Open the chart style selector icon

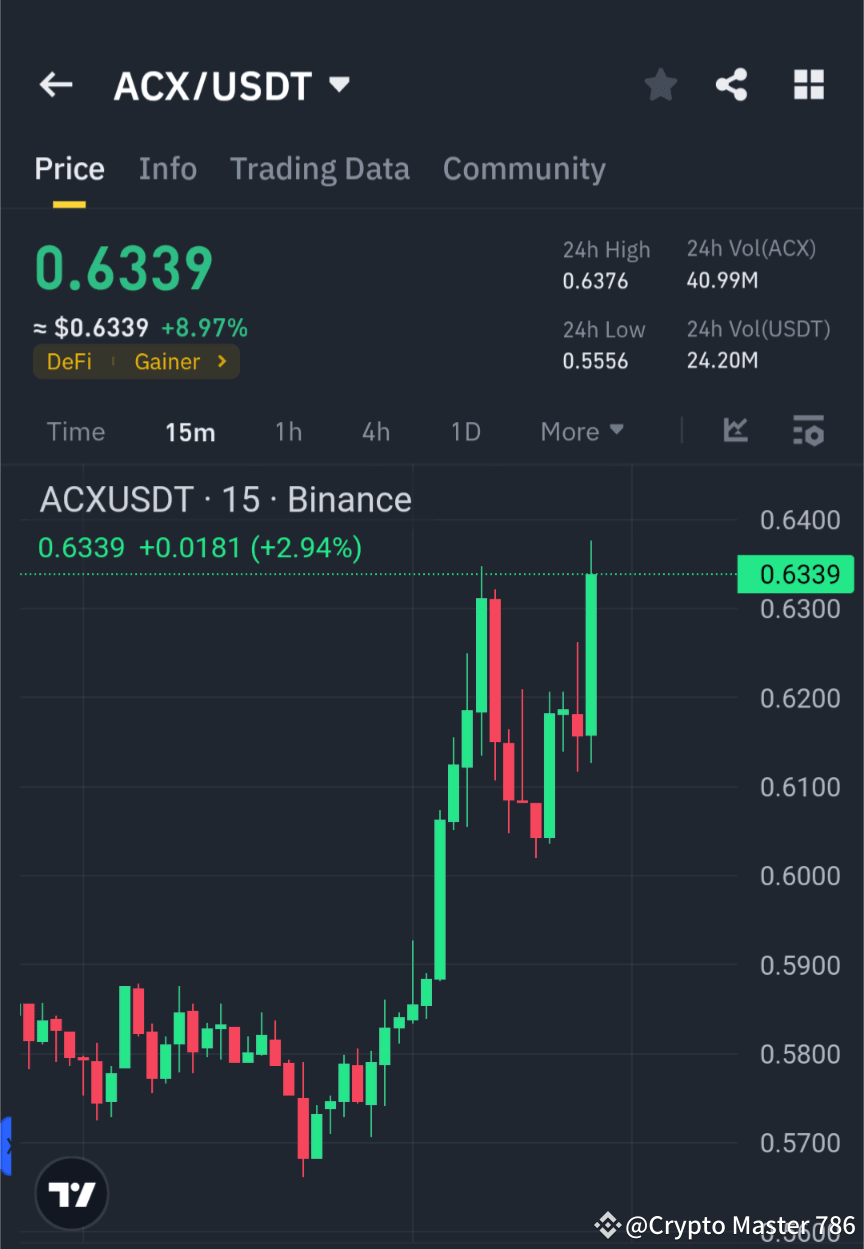tap(735, 431)
